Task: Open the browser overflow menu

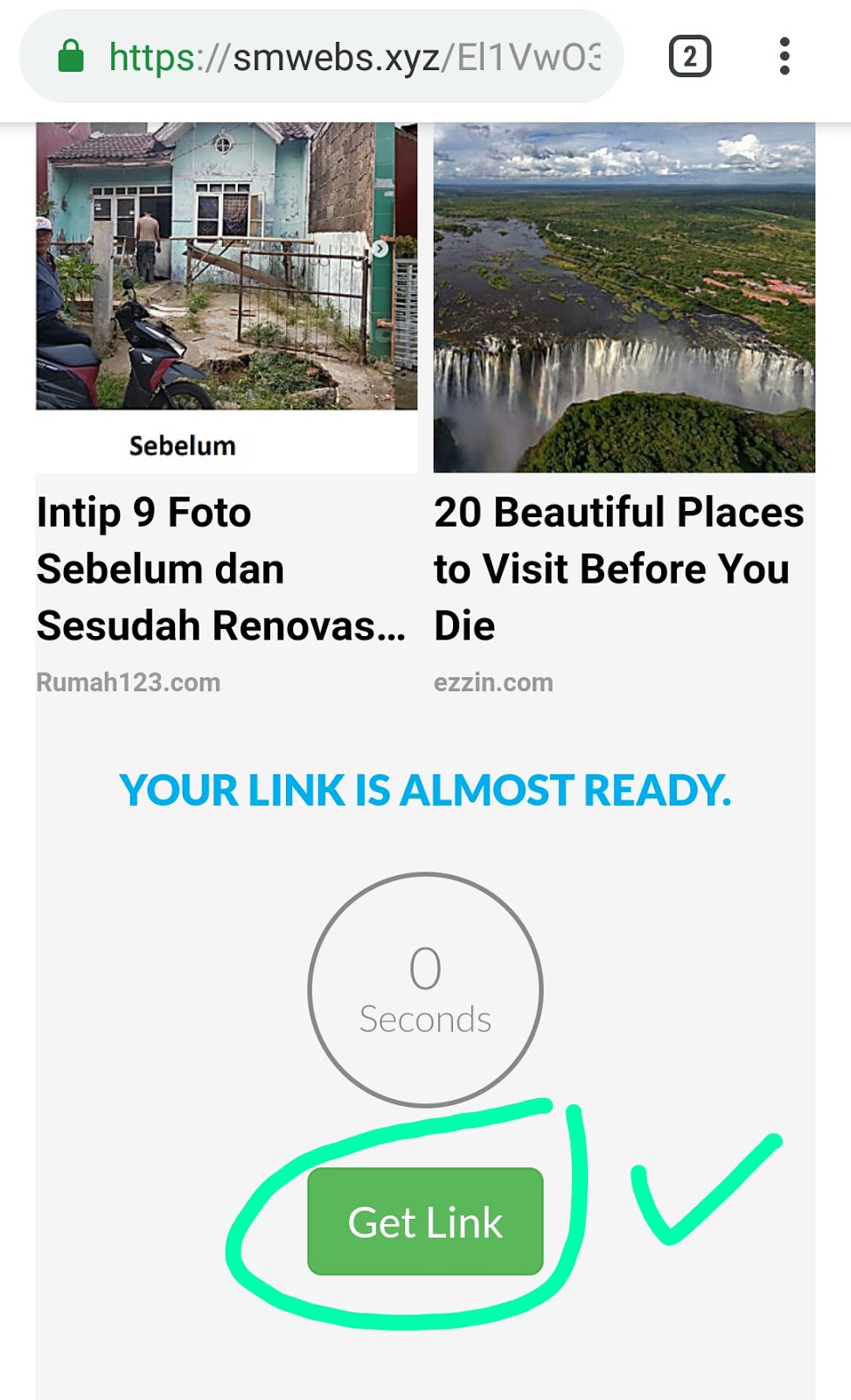Action: (x=785, y=57)
